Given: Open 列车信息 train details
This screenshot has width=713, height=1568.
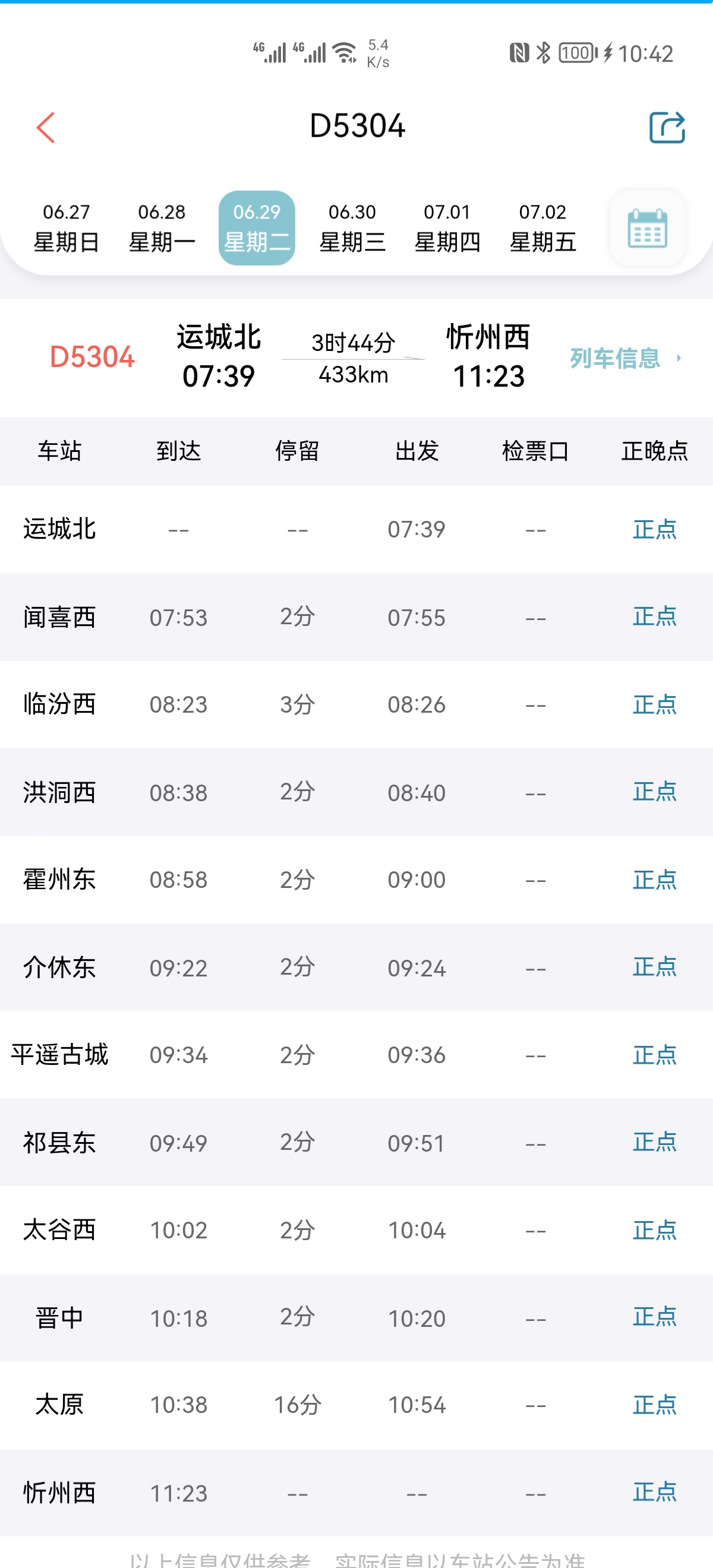Looking at the screenshot, I should pos(625,358).
